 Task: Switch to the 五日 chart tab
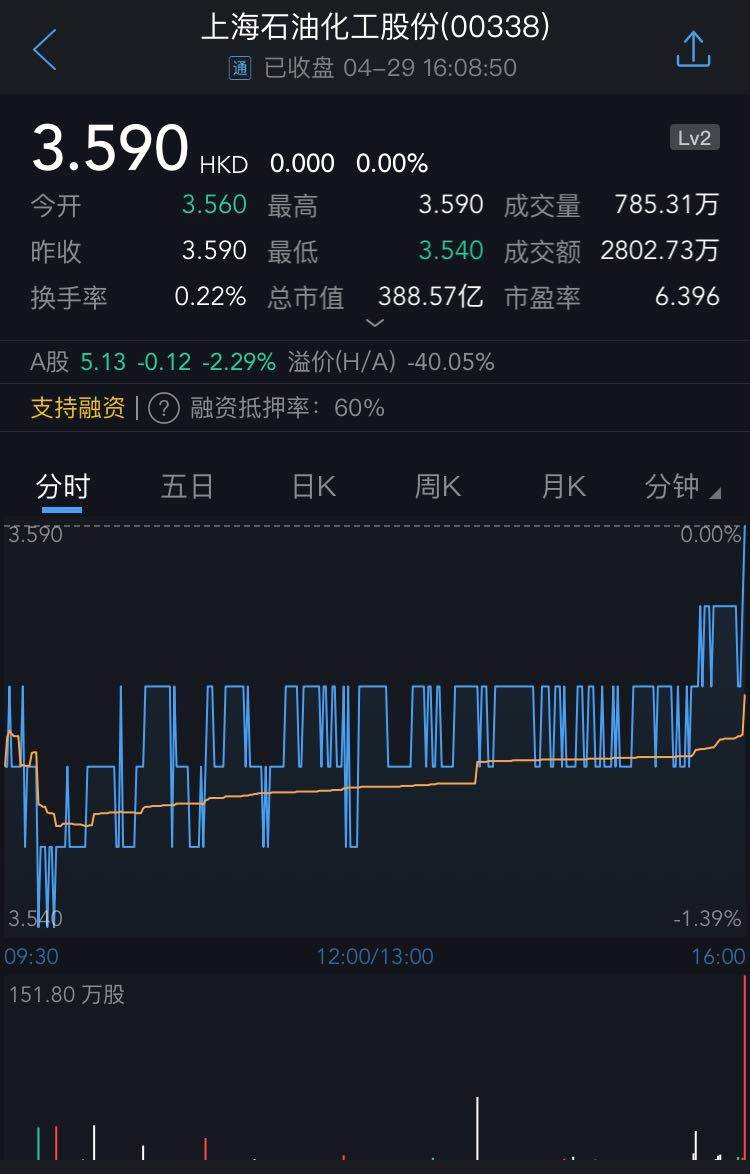click(187, 487)
